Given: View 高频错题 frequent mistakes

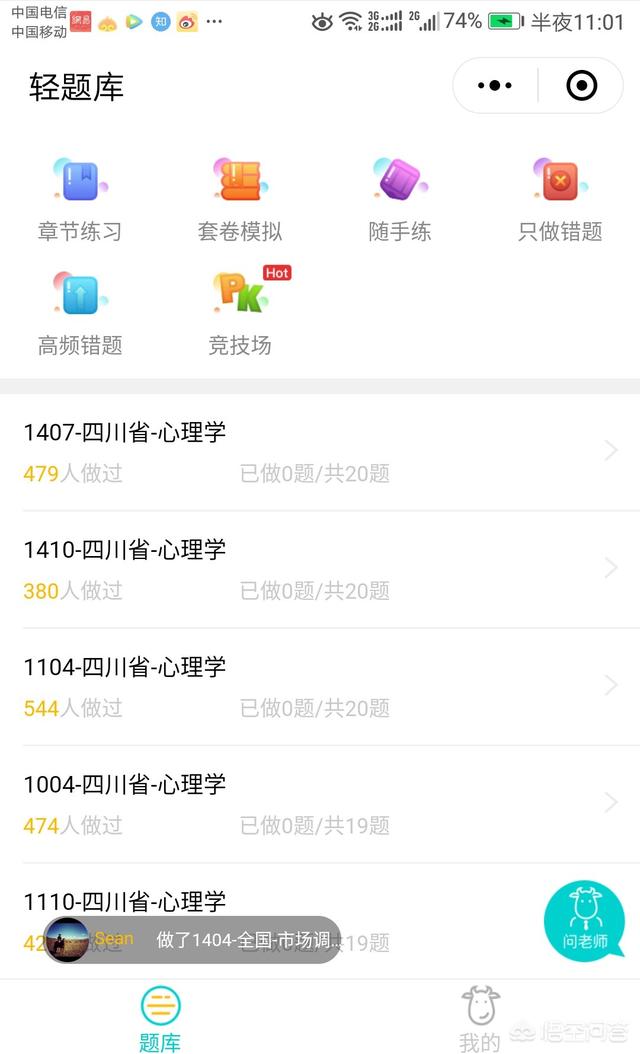Looking at the screenshot, I should (80, 314).
